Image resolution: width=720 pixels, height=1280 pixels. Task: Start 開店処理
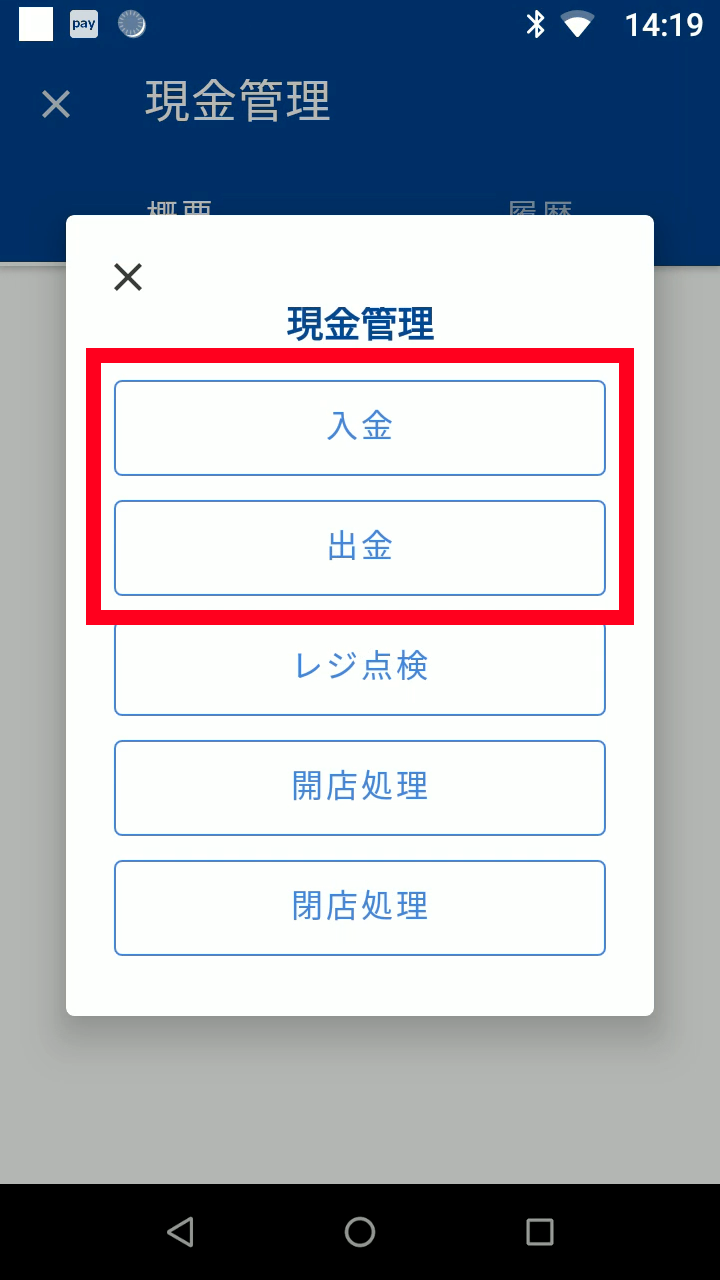click(x=360, y=787)
